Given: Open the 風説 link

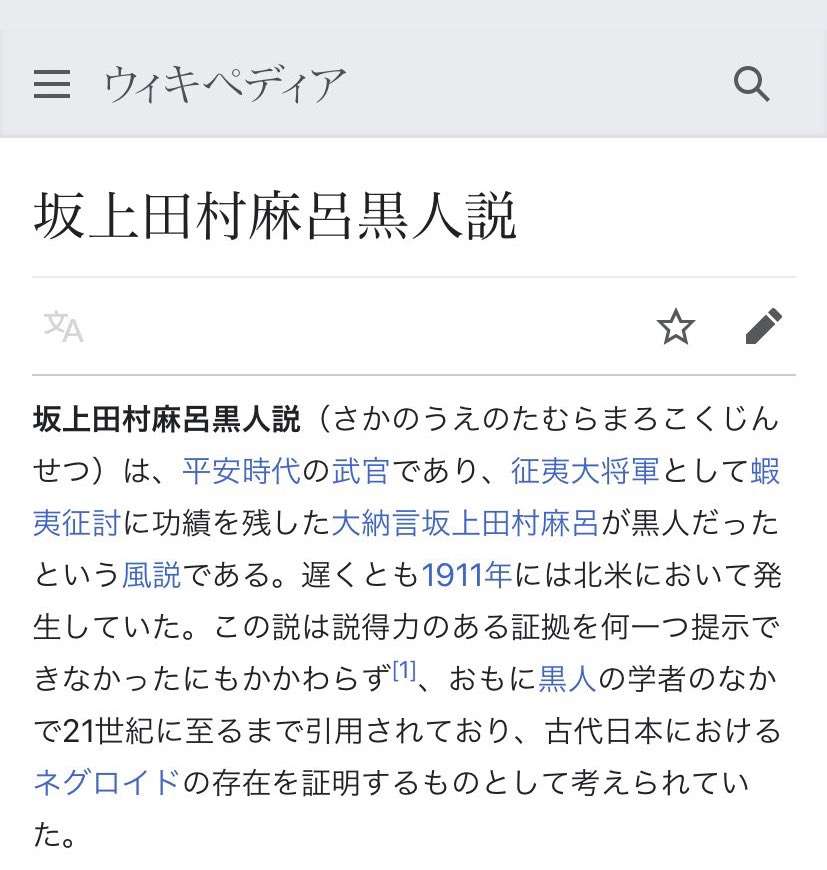Looking at the screenshot, I should pyautogui.click(x=152, y=575).
